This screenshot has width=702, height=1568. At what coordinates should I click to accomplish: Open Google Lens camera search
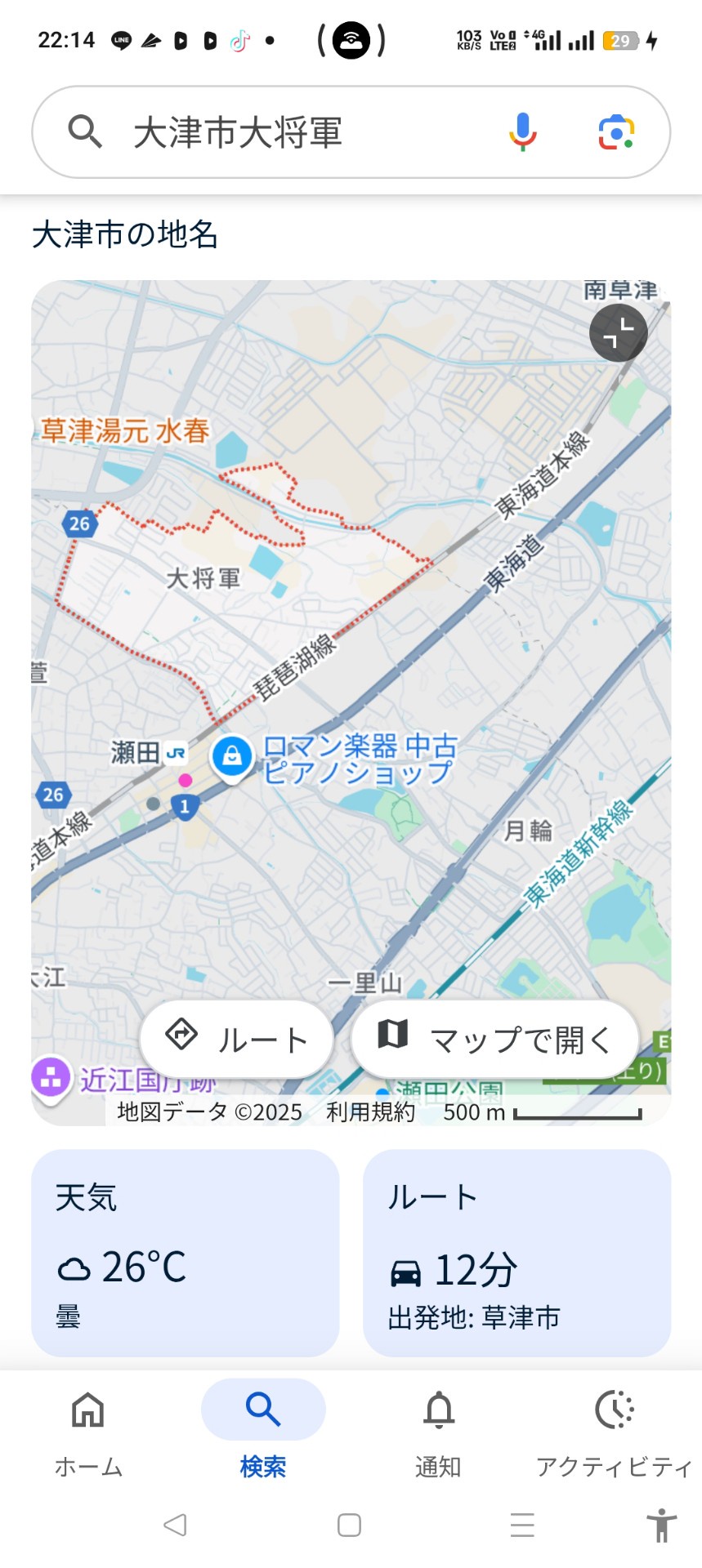pos(616,132)
